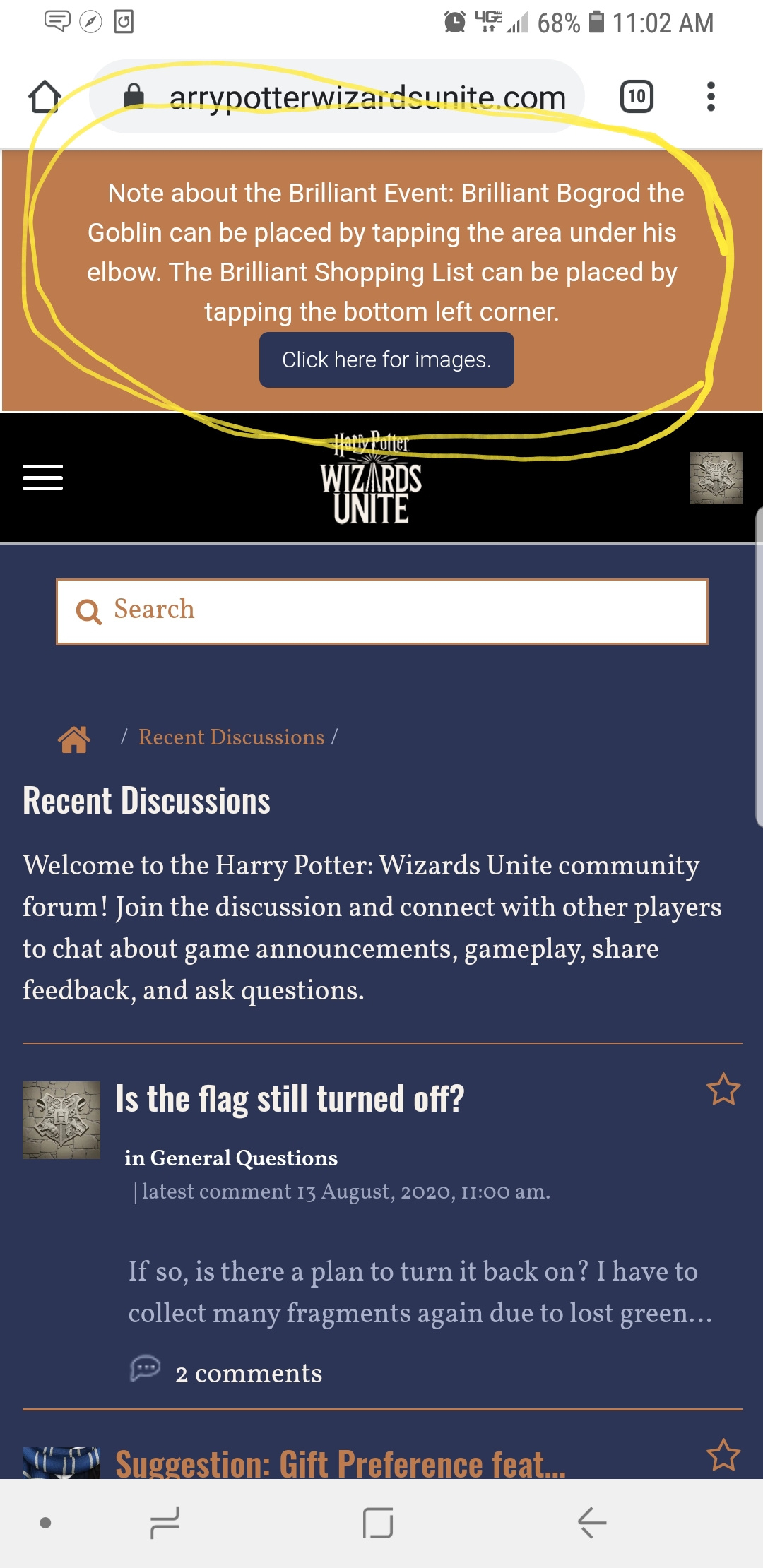Go to forum home via breadcrumb icon
763x1568 pixels.
tap(74, 739)
